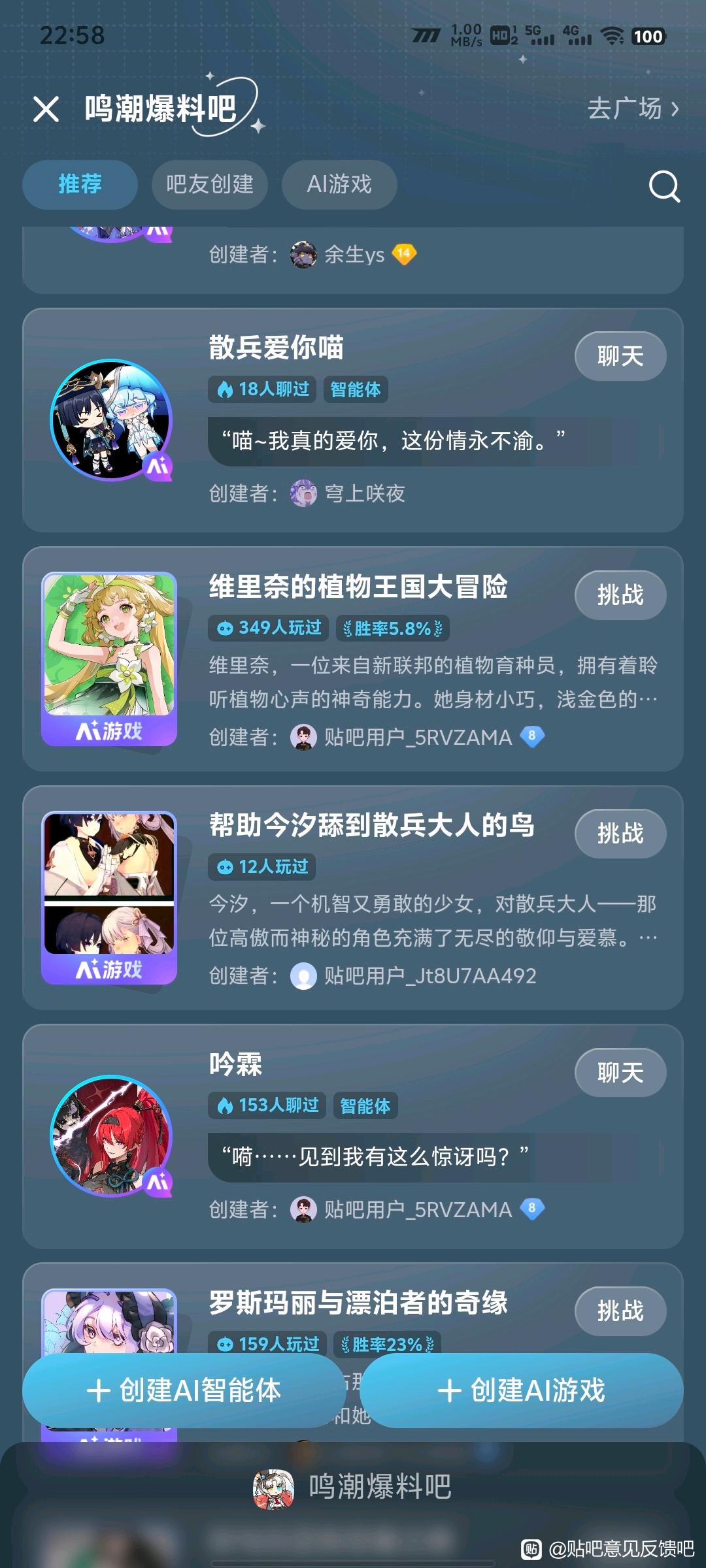Open 吟霖's avatar picture

coord(111,1136)
